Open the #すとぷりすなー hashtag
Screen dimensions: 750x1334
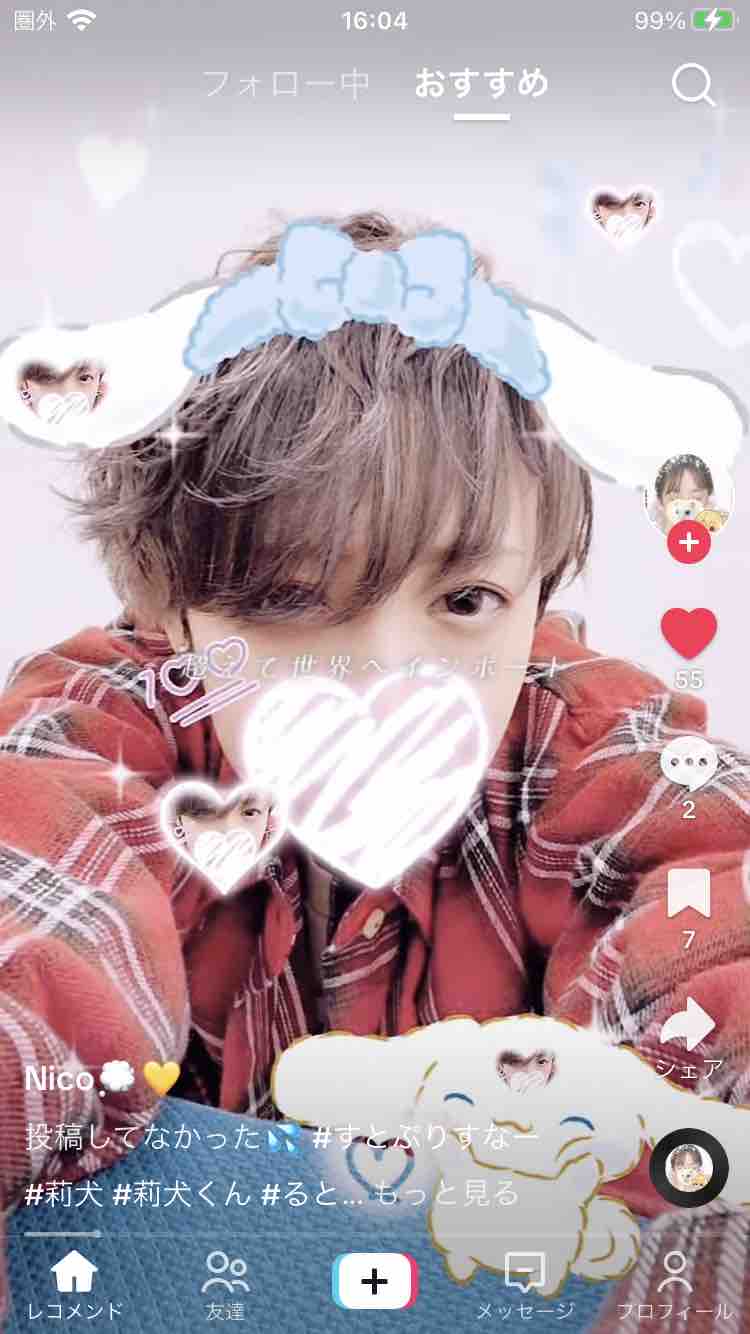(426, 1136)
